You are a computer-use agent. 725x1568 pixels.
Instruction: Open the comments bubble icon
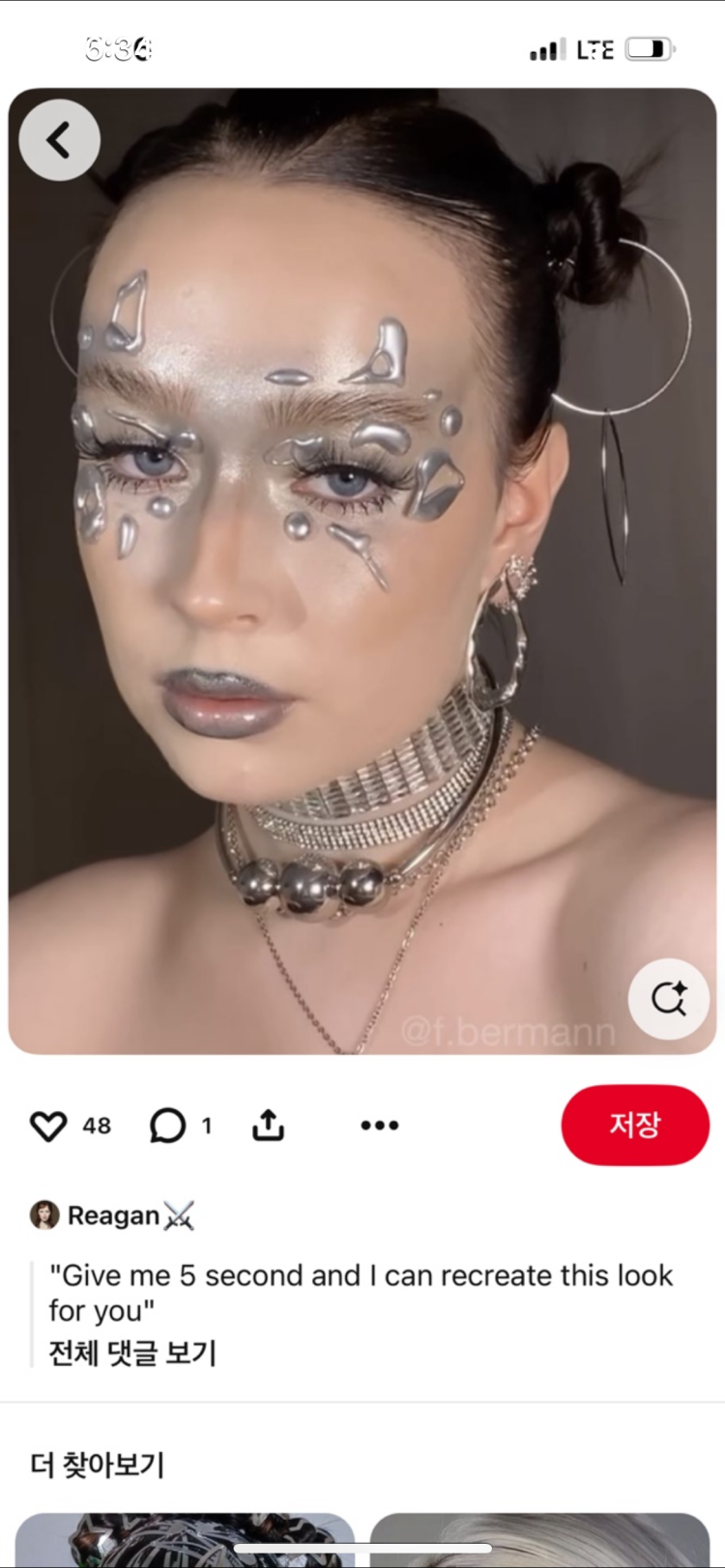point(167,1126)
